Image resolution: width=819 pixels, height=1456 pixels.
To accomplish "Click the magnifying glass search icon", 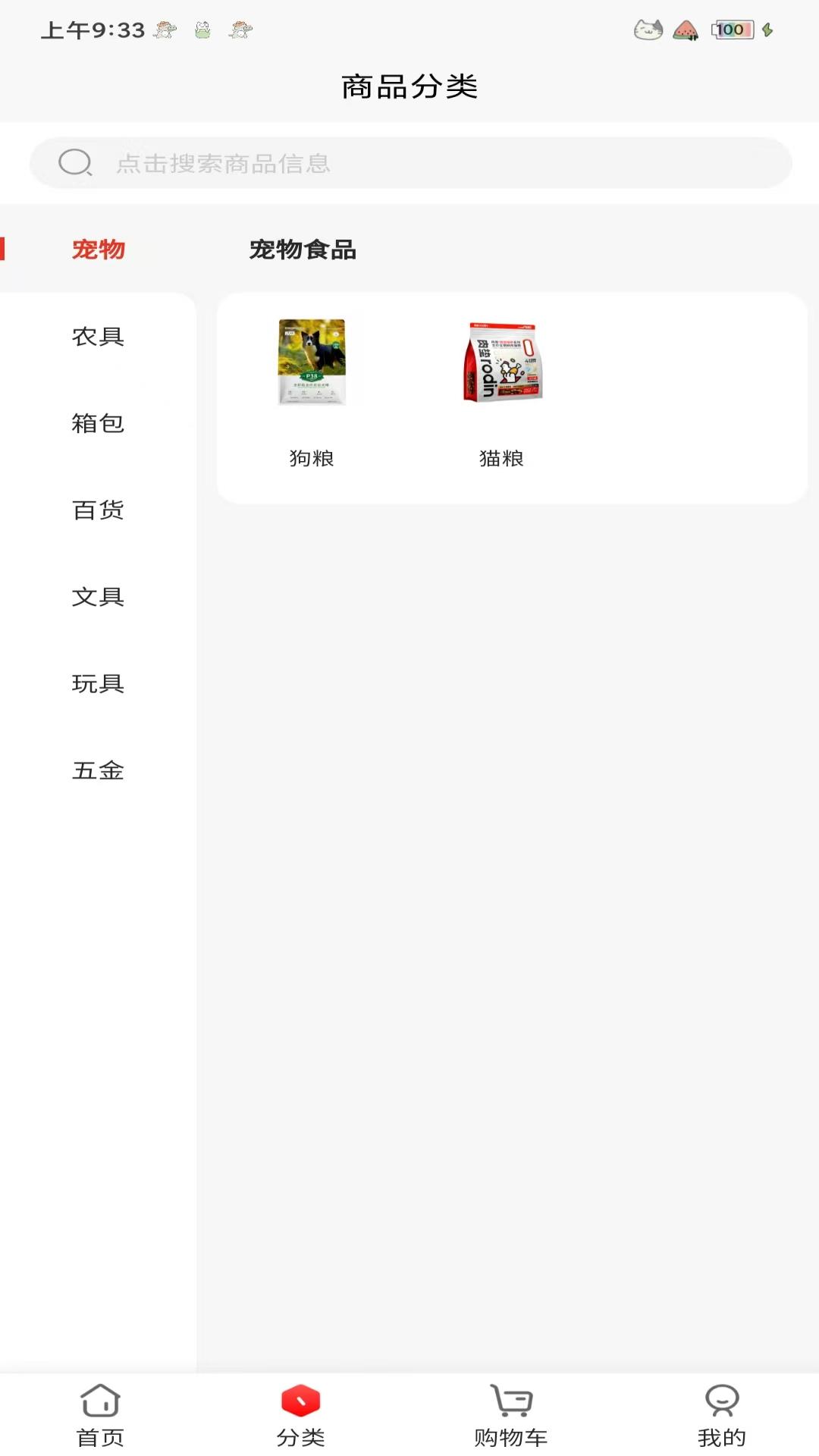I will tap(74, 162).
